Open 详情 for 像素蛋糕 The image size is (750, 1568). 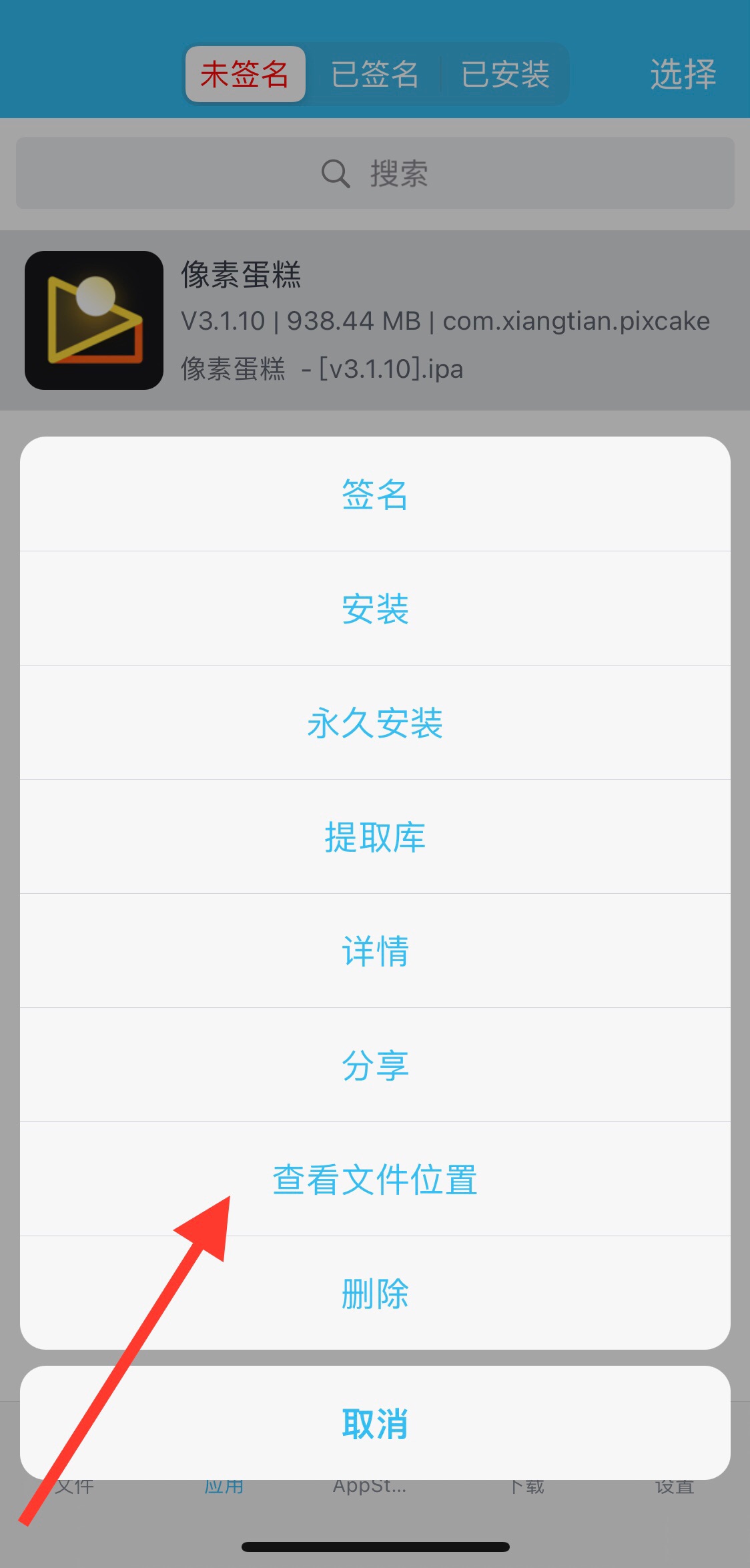pyautogui.click(x=375, y=951)
